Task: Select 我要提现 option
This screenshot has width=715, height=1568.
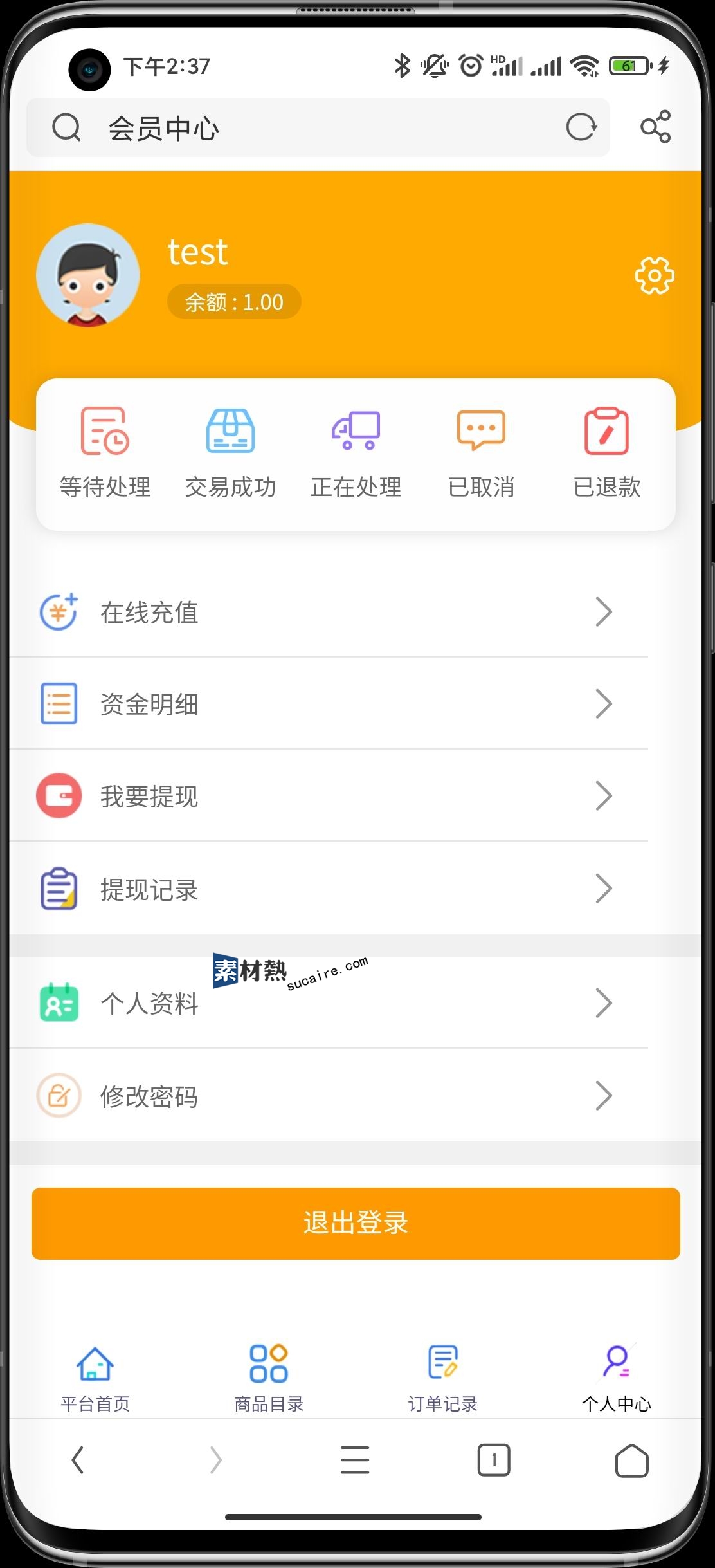Action: pyautogui.click(x=328, y=796)
